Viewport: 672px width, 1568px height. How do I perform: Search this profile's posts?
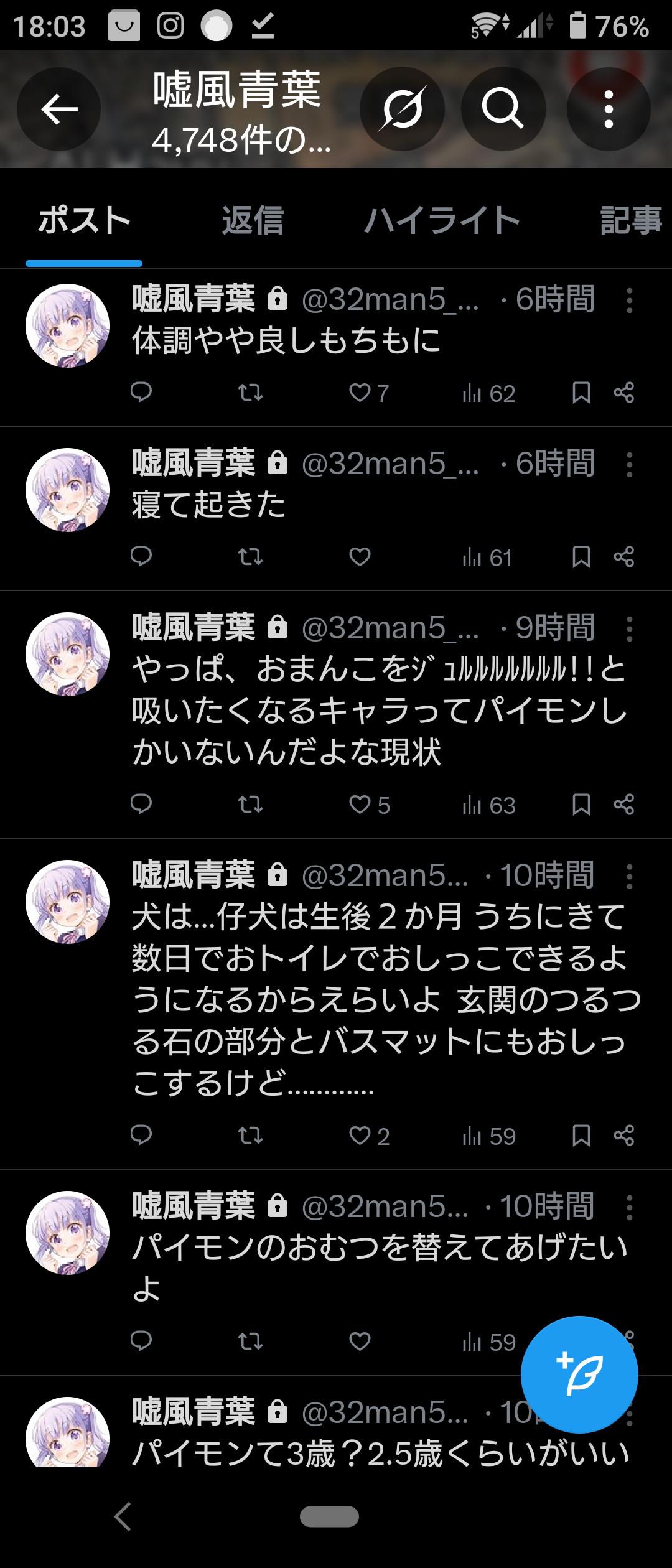click(x=503, y=110)
